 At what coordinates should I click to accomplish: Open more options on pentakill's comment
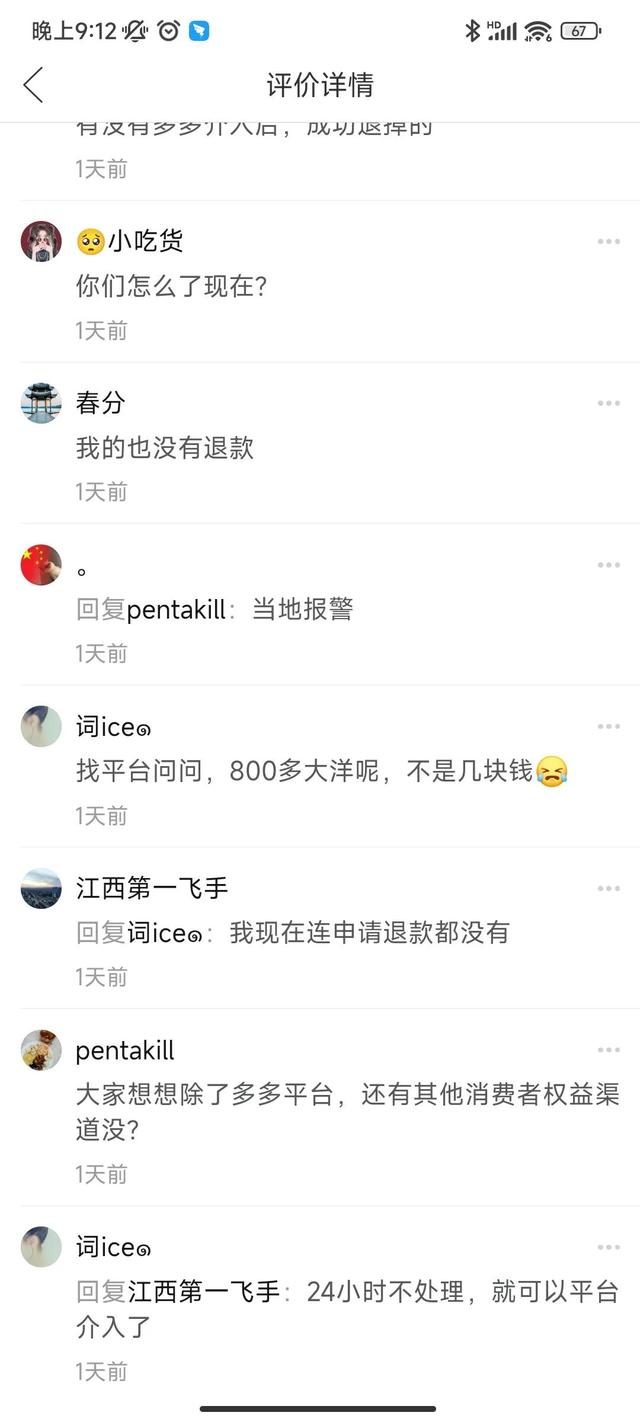pyautogui.click(x=608, y=1050)
